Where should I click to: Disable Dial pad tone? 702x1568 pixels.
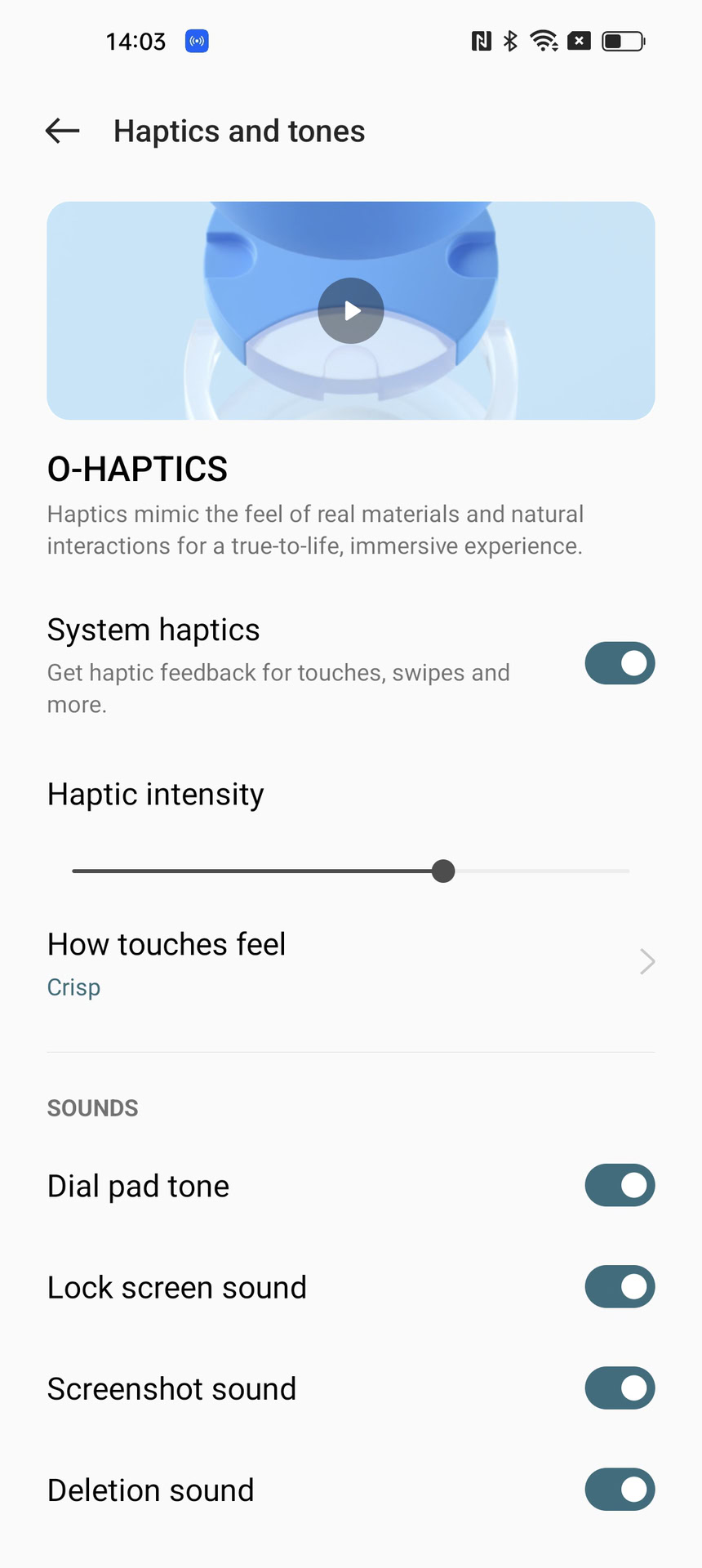(x=620, y=1185)
